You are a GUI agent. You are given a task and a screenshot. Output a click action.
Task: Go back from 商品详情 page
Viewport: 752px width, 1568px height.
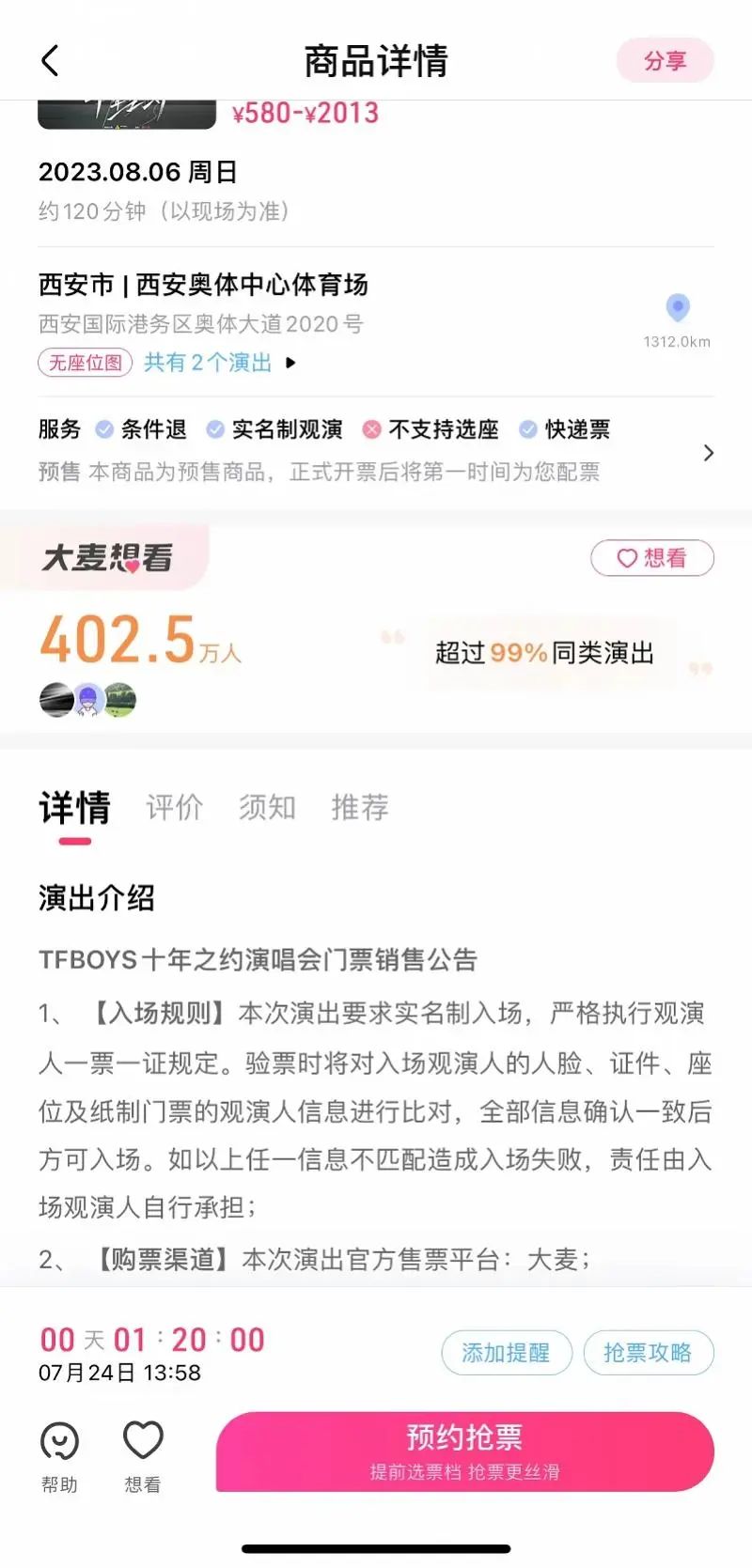point(51,61)
